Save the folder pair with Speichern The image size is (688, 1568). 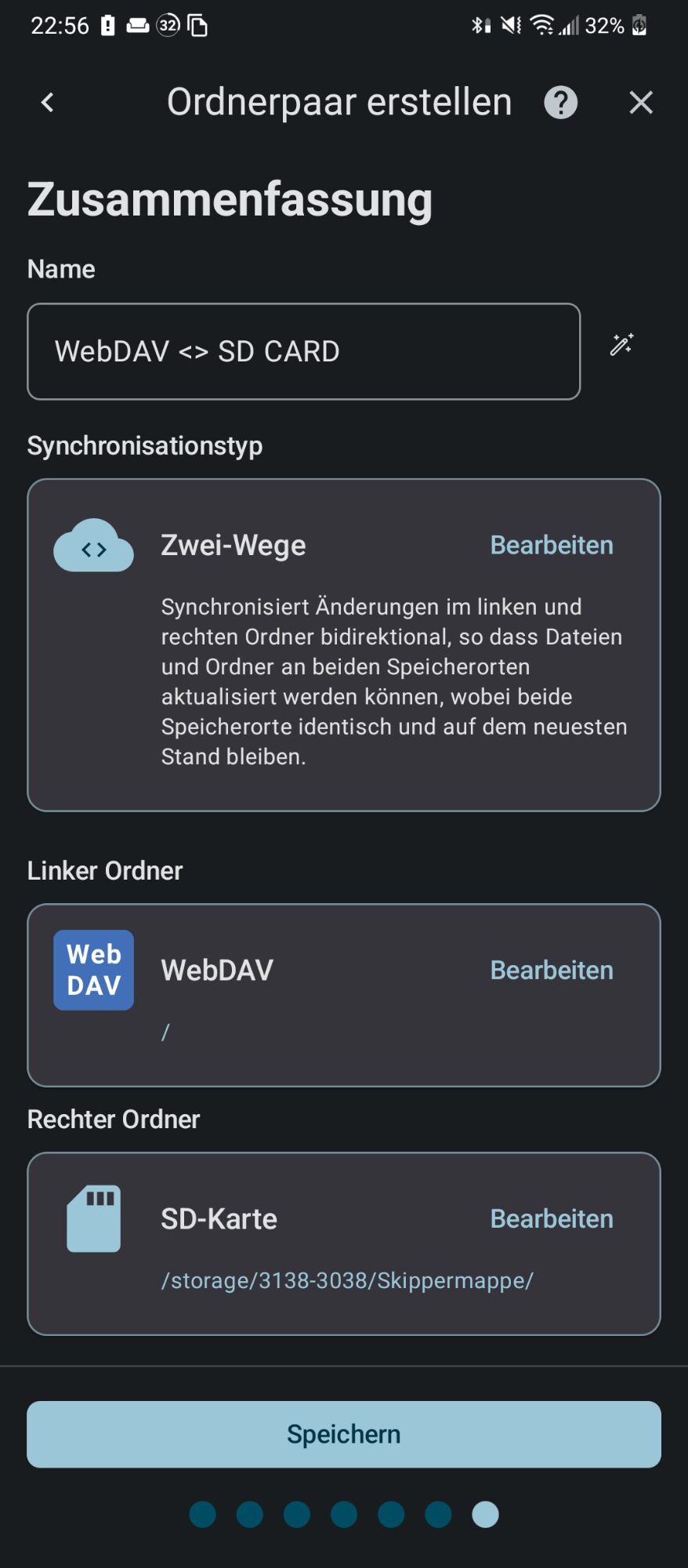click(343, 1434)
